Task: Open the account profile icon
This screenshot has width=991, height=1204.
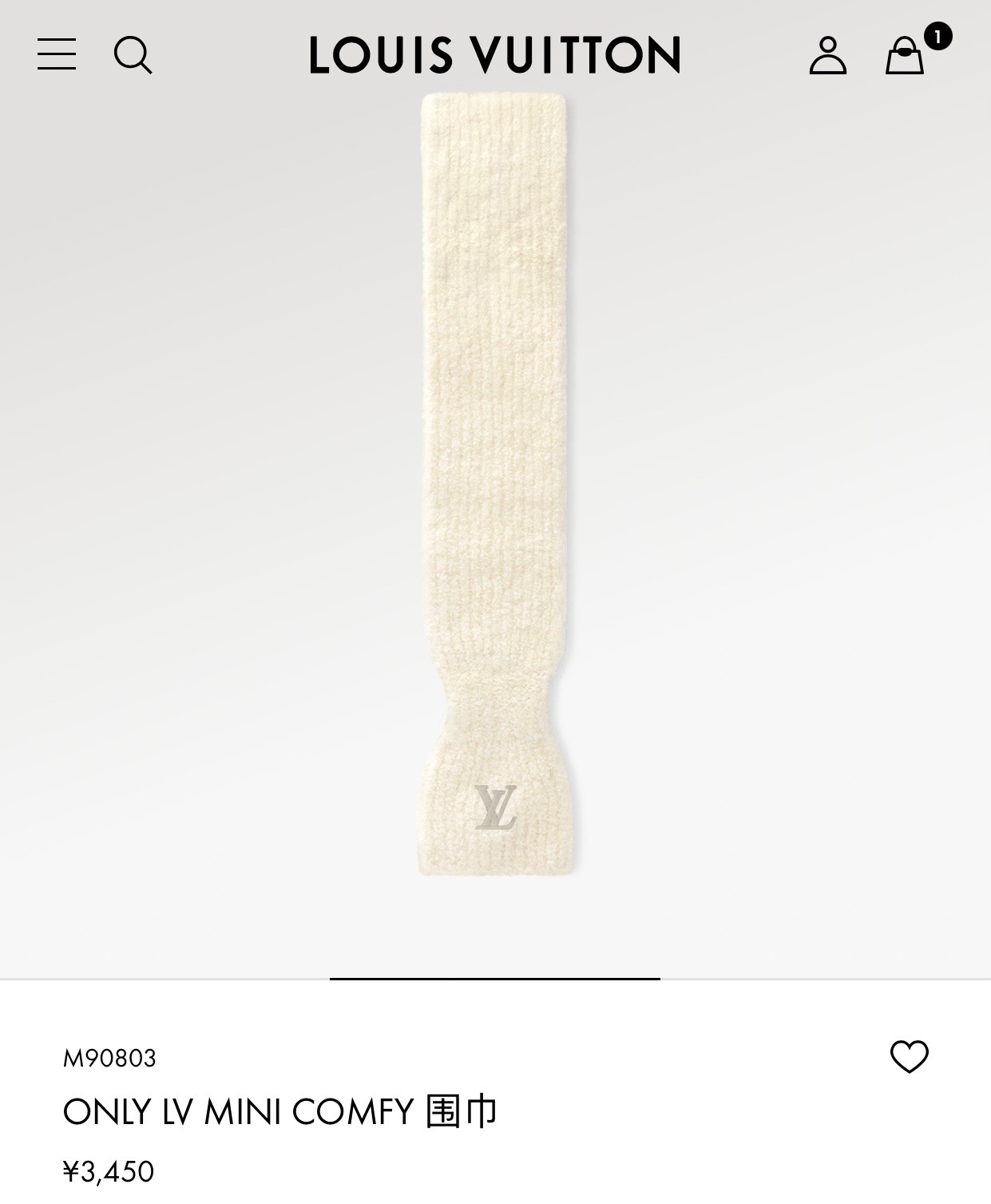Action: click(827, 55)
